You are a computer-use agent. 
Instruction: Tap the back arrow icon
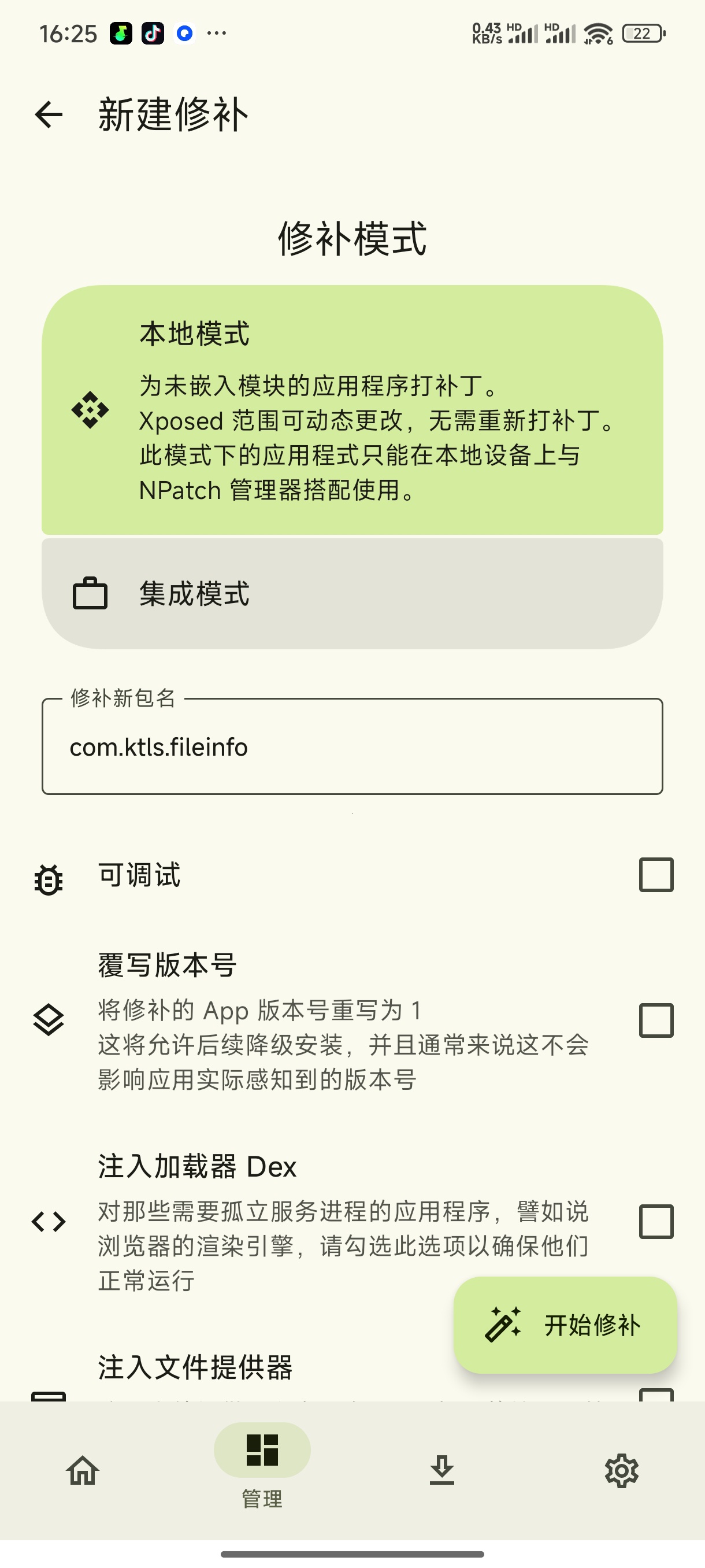[x=47, y=114]
